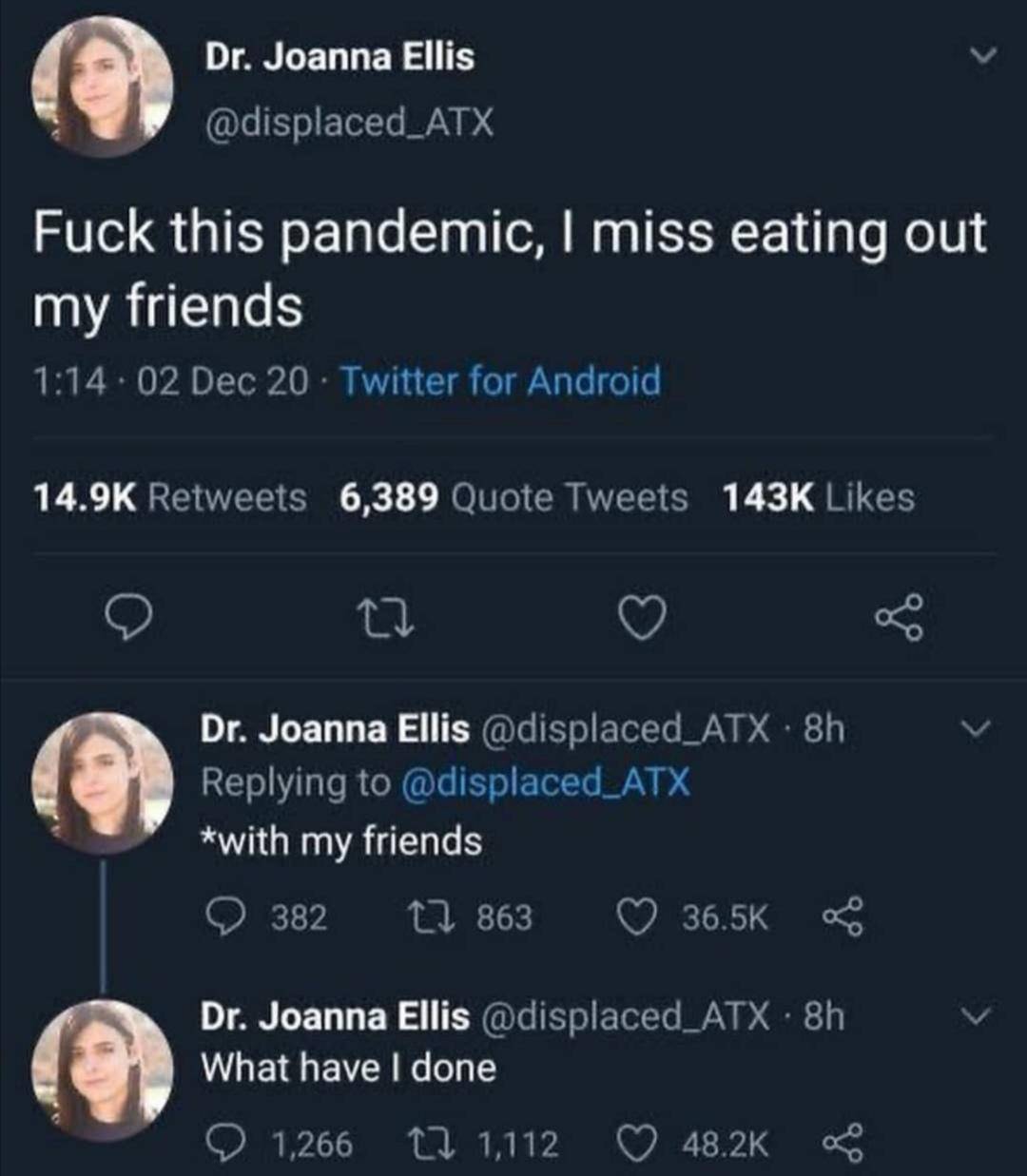1027x1176 pixels.
Task: Share the "What have I done" tweet
Action: coord(843,1143)
